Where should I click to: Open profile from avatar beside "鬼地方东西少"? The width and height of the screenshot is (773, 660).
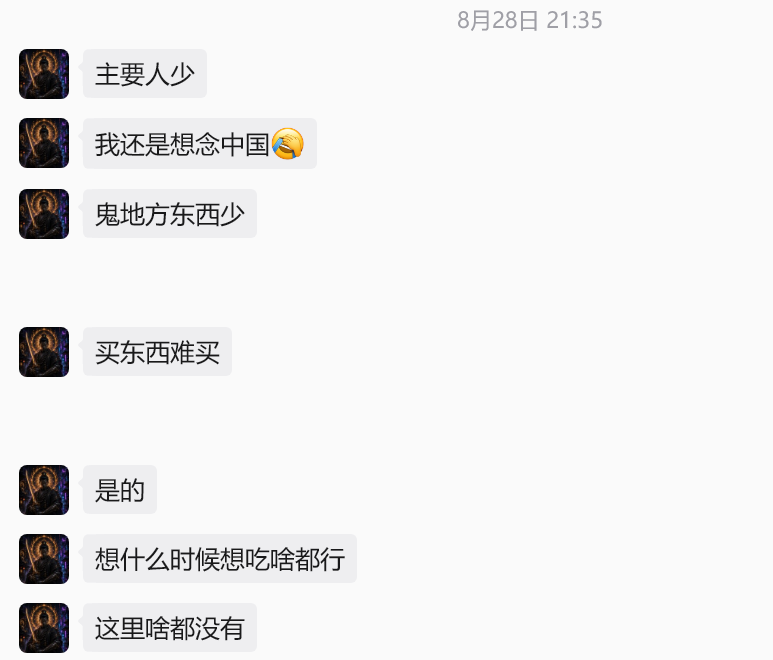[44, 214]
